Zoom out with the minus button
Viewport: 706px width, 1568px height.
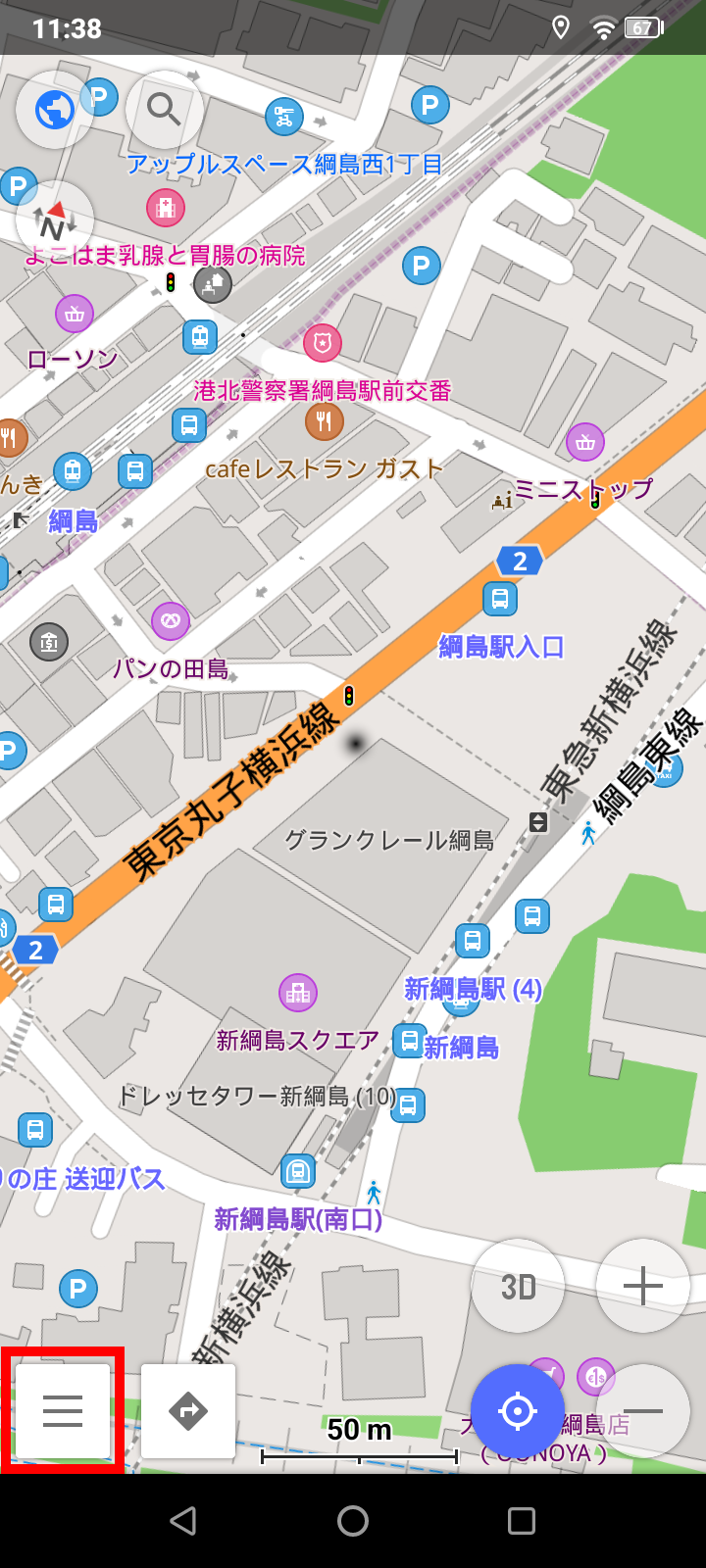click(x=642, y=1411)
